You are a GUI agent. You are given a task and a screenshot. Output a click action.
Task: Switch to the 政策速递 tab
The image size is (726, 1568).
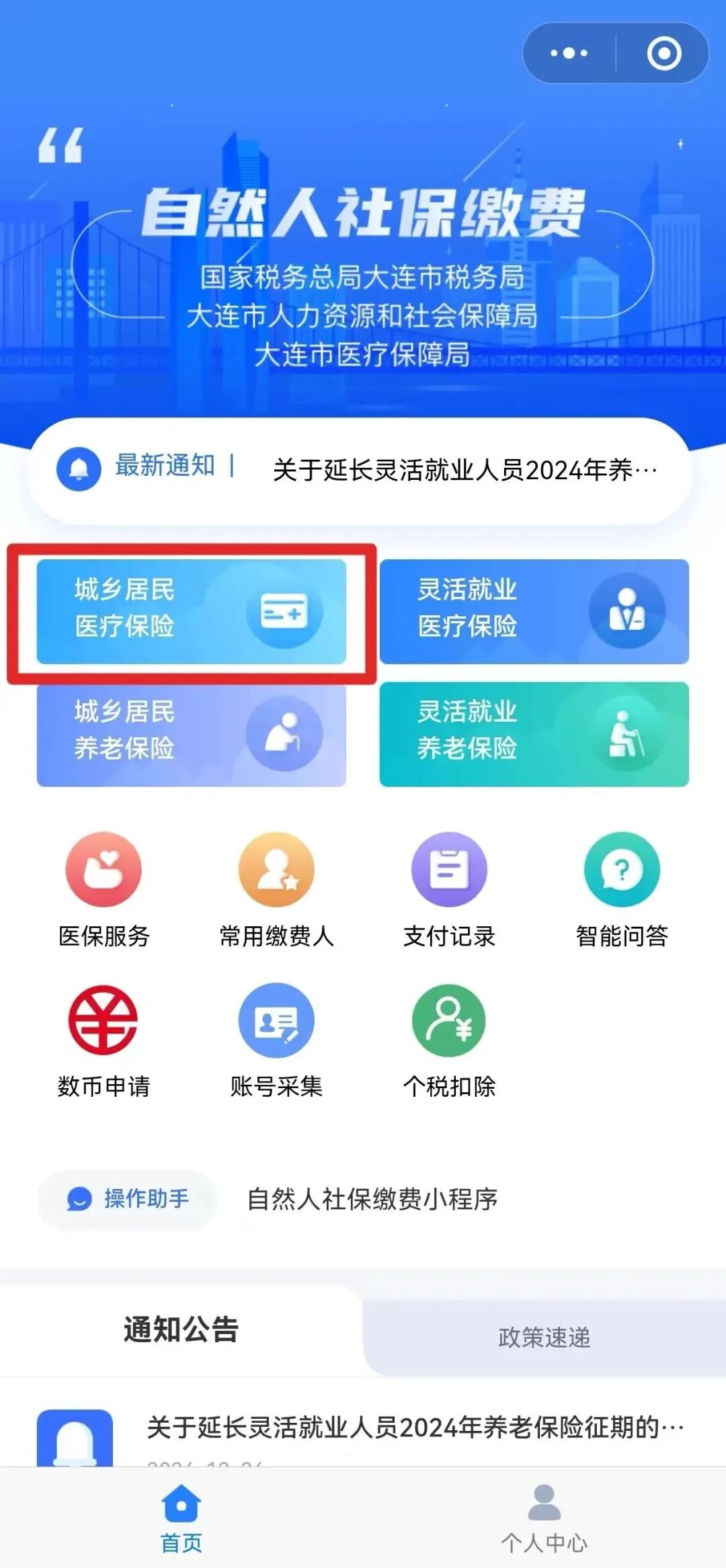[x=544, y=1337]
